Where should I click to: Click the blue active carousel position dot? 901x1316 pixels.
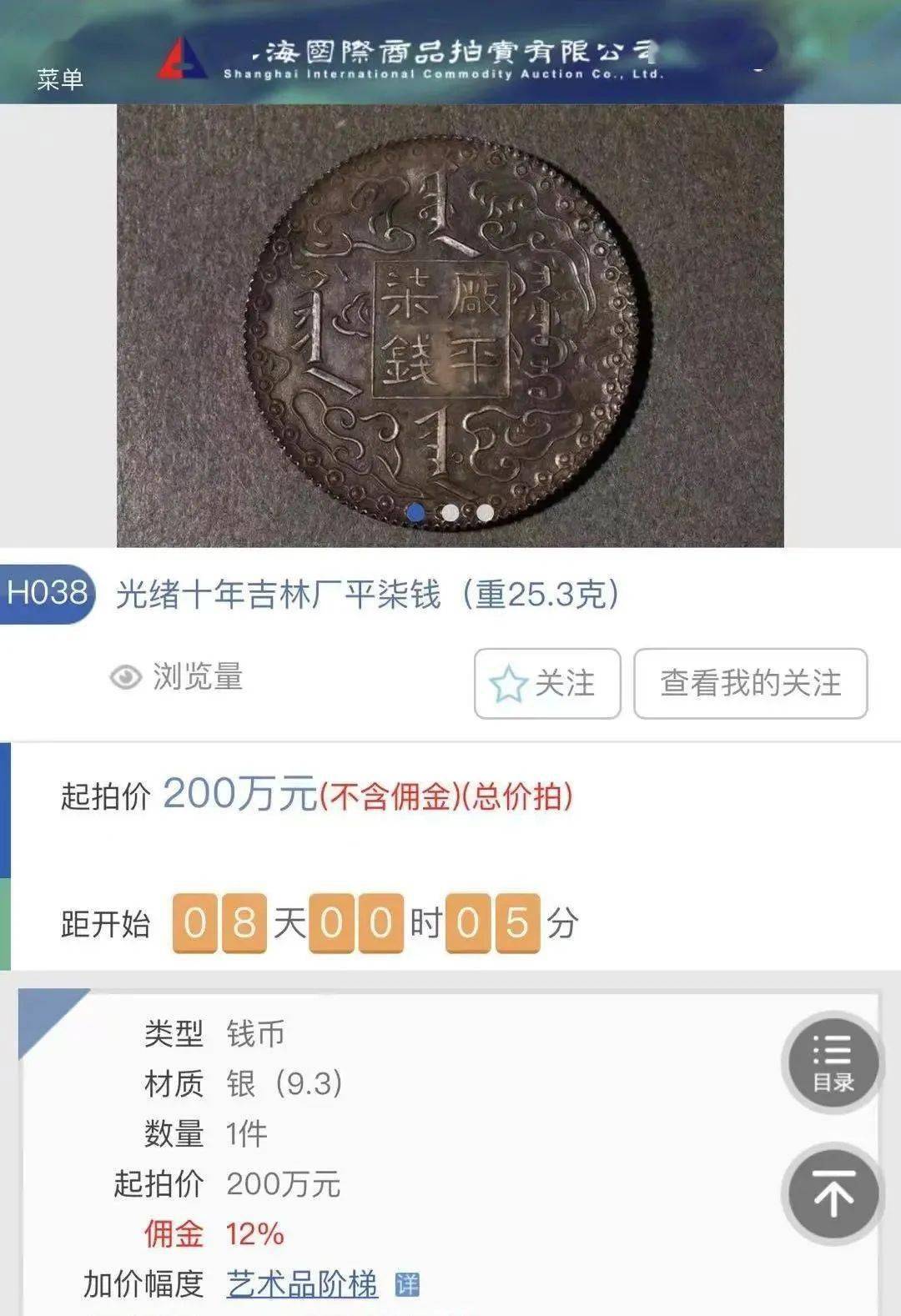(417, 514)
